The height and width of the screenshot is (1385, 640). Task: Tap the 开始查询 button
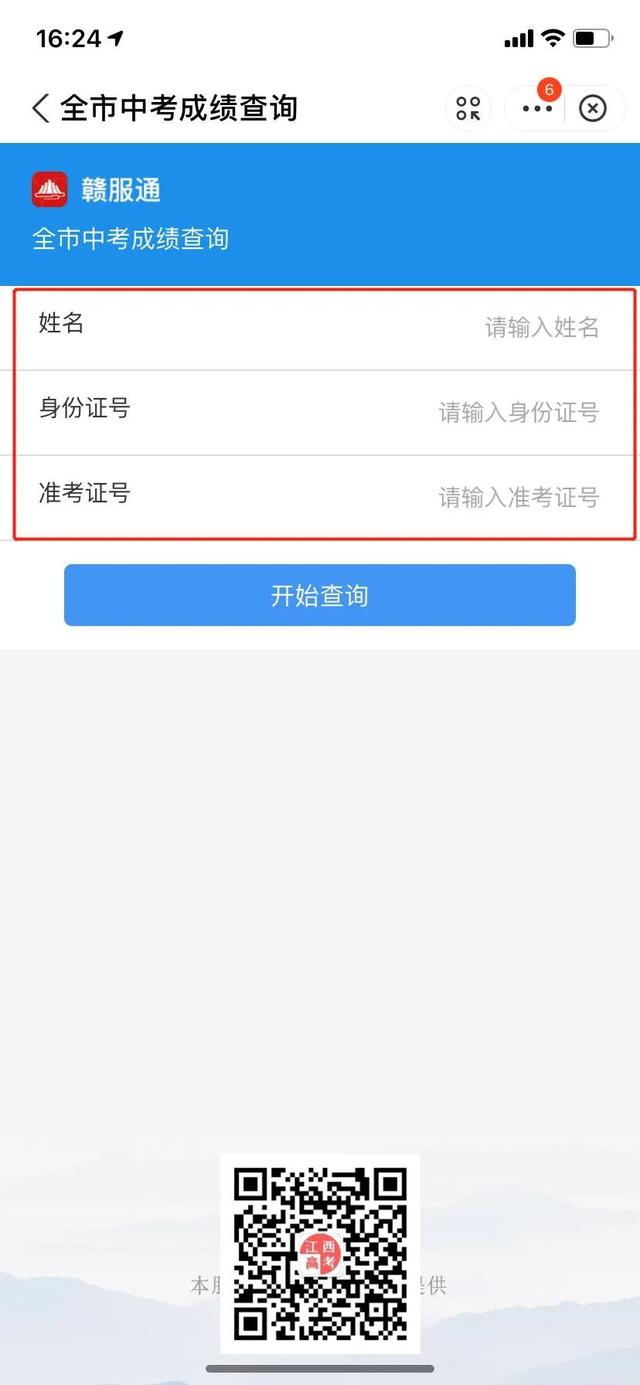(320, 596)
